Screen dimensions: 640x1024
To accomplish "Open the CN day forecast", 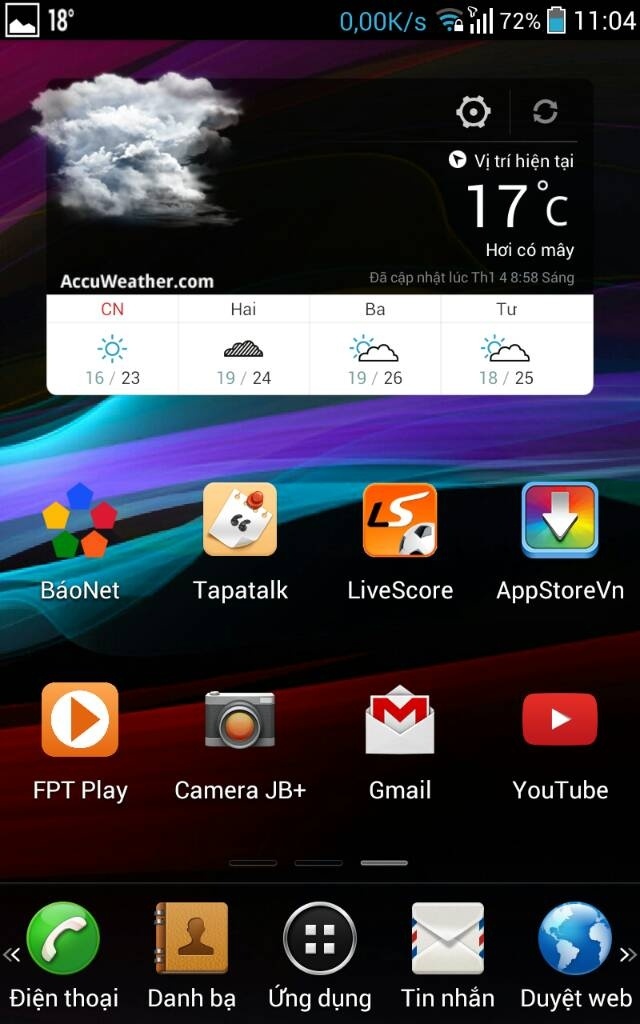I will 112,344.
